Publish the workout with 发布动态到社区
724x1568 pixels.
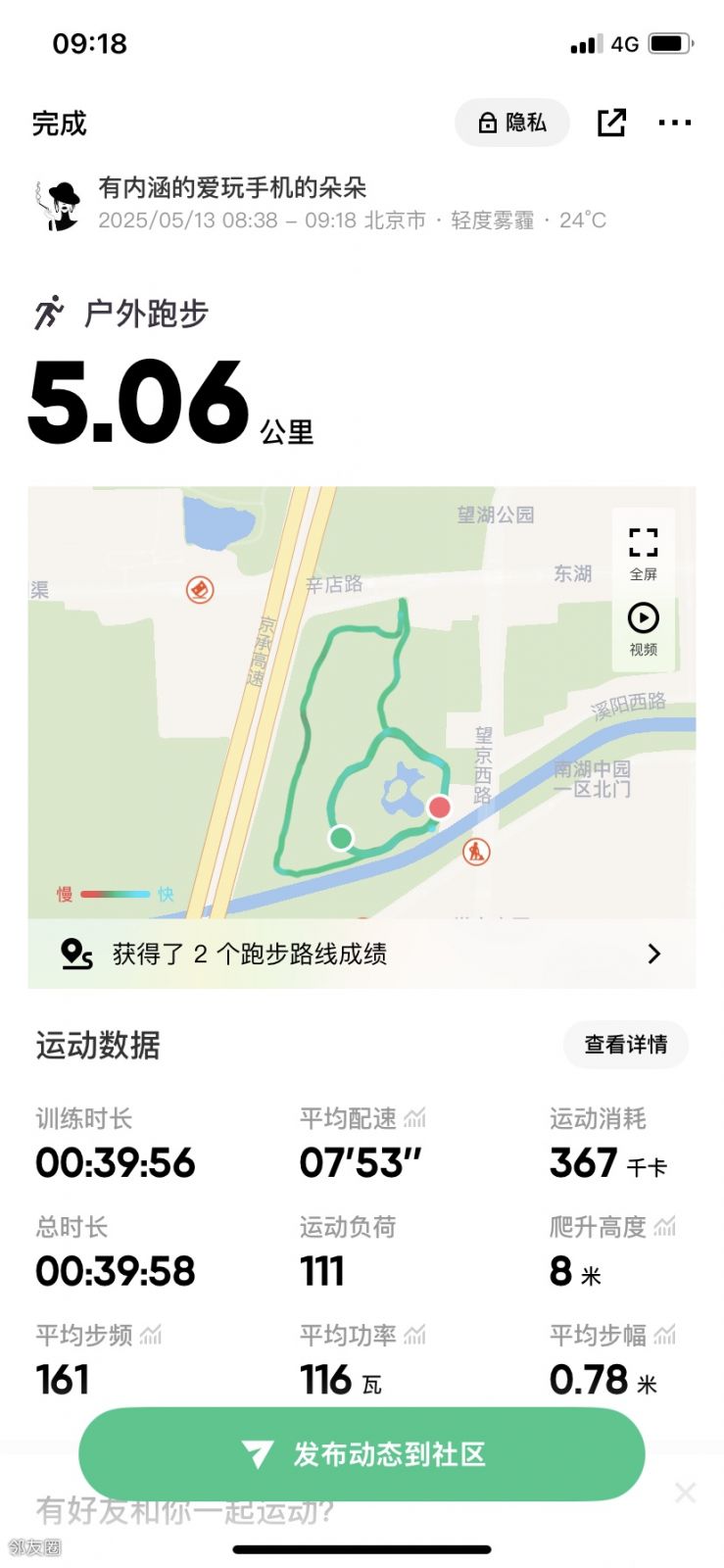(362, 1454)
